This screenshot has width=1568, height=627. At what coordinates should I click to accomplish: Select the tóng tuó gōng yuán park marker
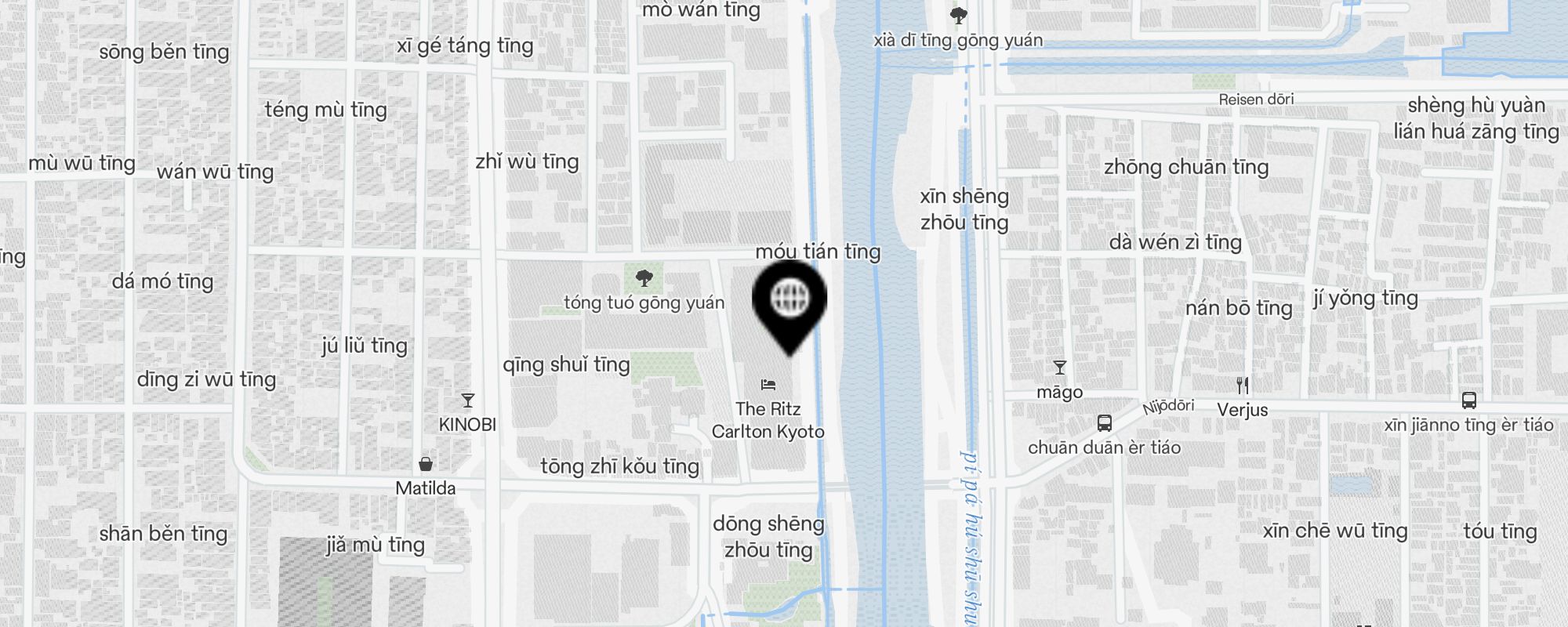644,278
